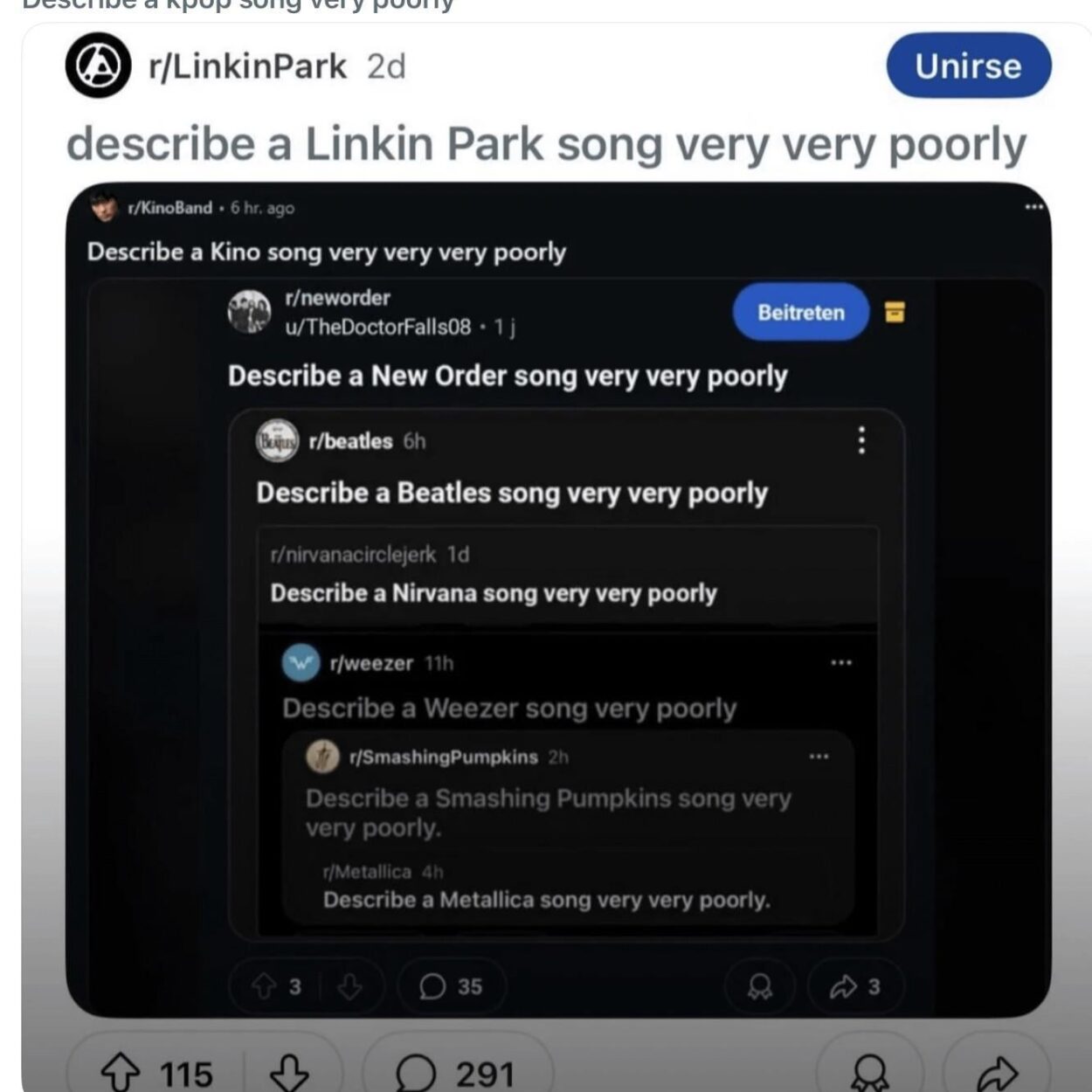Image resolution: width=1092 pixels, height=1092 pixels.
Task: Downvote the Linkin Park post
Action: point(289,1073)
